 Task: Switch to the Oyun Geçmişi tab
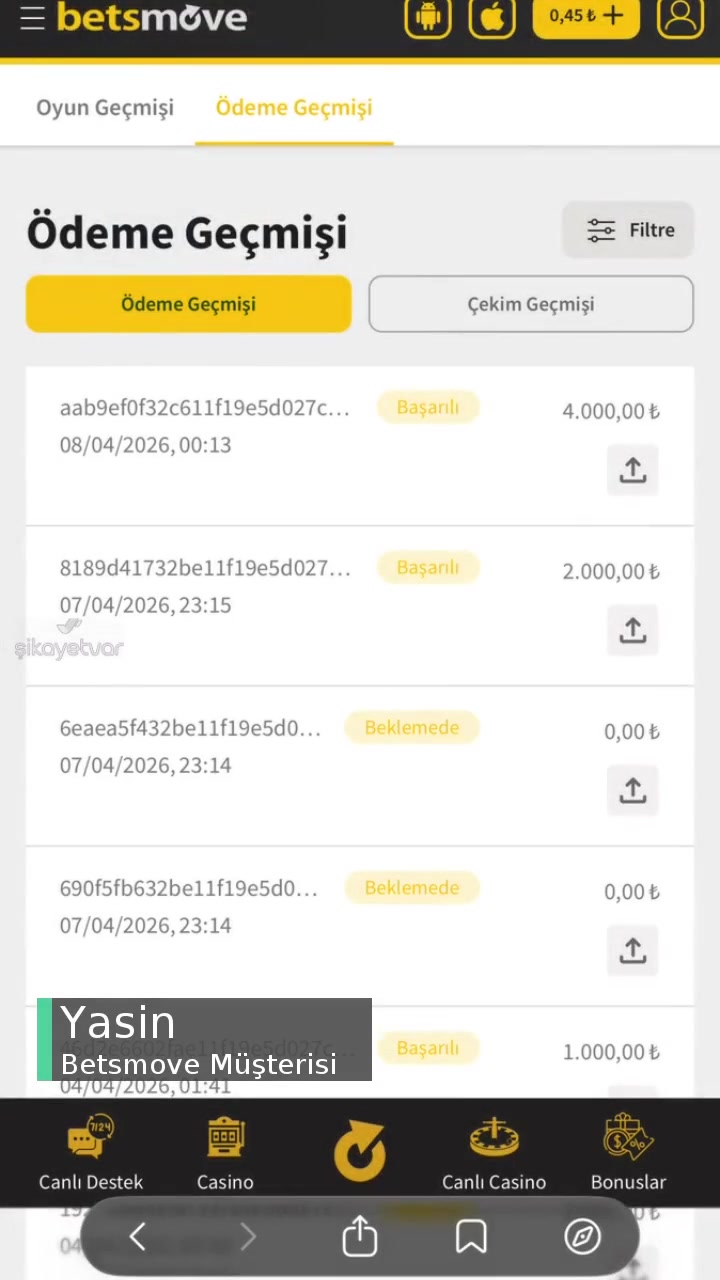104,107
